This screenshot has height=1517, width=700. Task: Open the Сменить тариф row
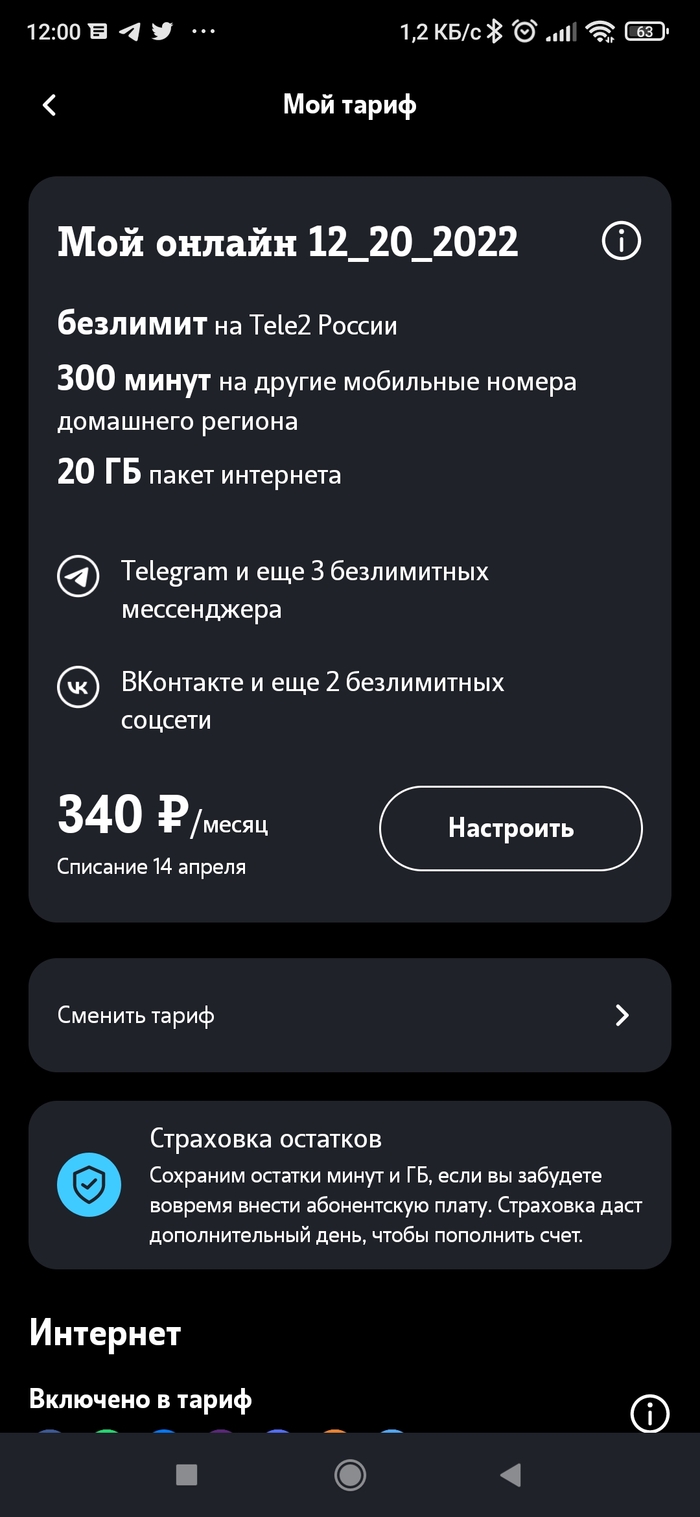(349, 1015)
